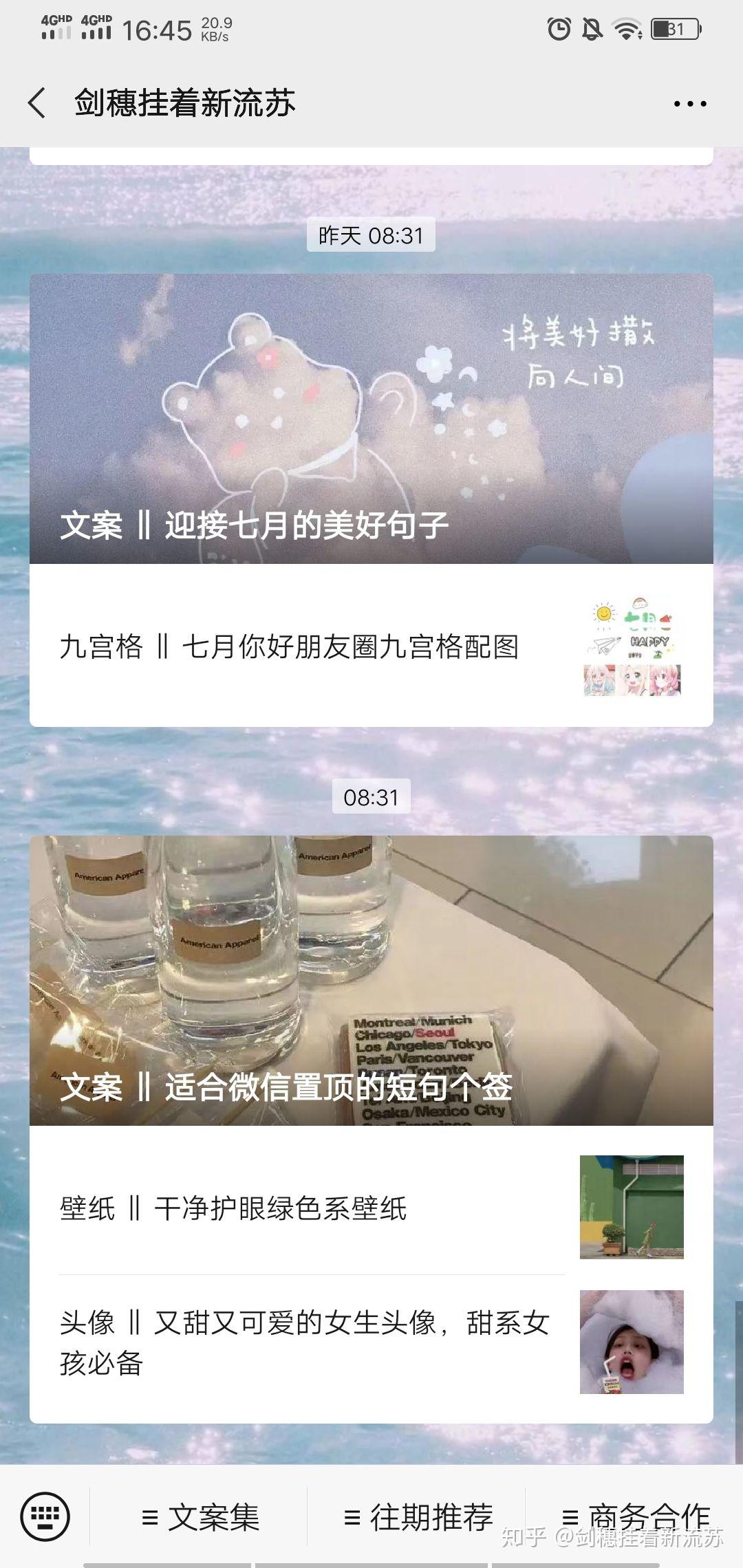Open article 适合微信置顶的短句个签
Image resolution: width=743 pixels, height=1568 pixels.
tap(371, 981)
